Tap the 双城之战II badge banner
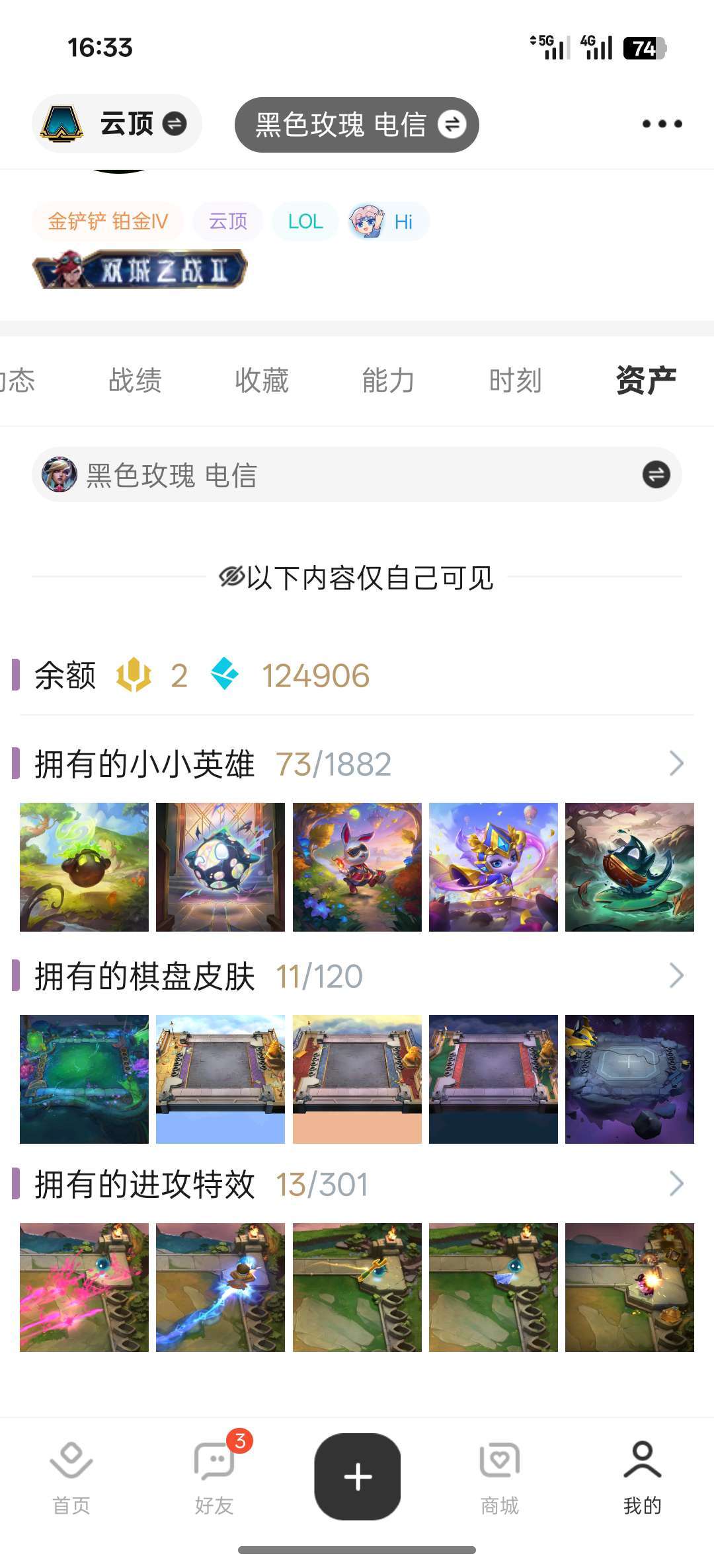This screenshot has width=714, height=1568. [x=139, y=269]
